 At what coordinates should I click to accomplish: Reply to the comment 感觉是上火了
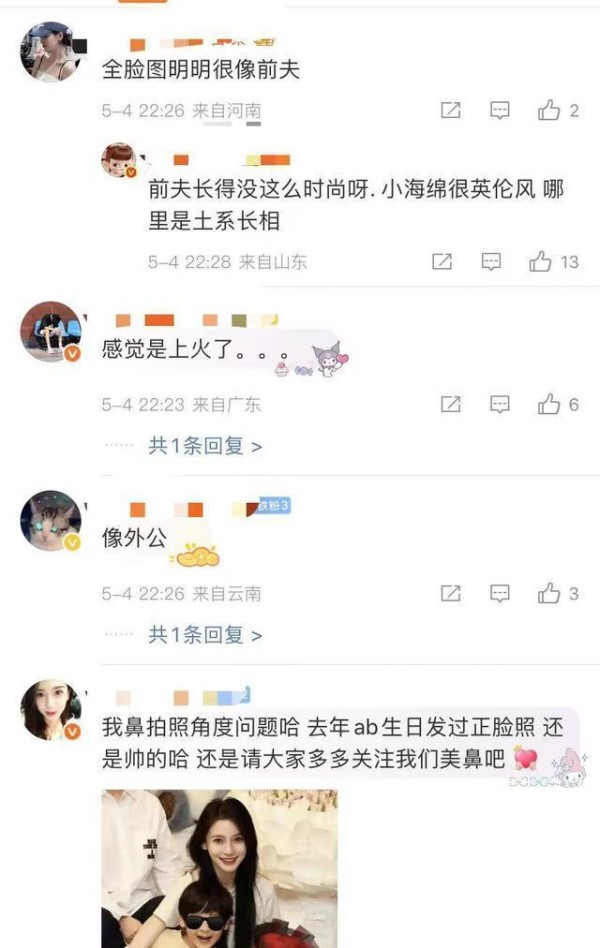tap(500, 404)
